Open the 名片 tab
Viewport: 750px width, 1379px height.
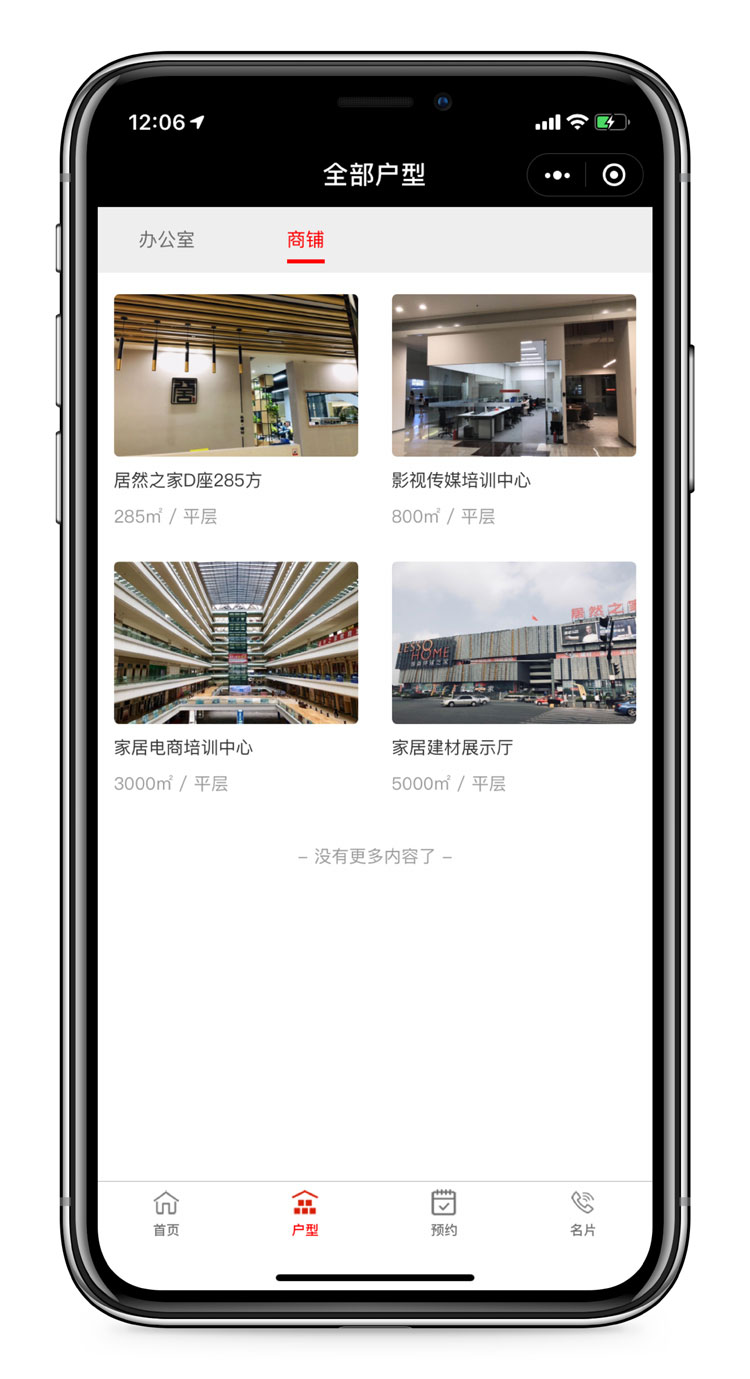[583, 1213]
